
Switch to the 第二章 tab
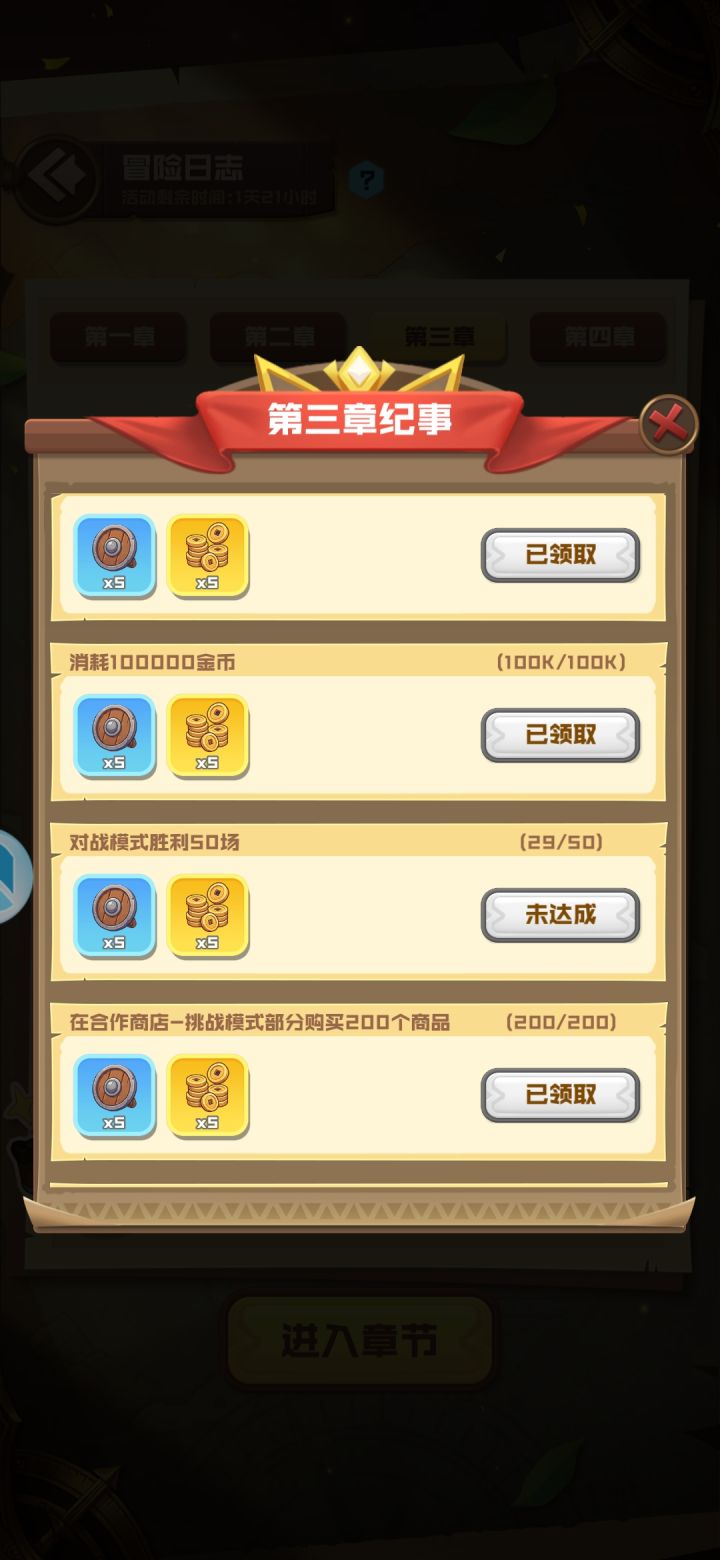pos(279,338)
